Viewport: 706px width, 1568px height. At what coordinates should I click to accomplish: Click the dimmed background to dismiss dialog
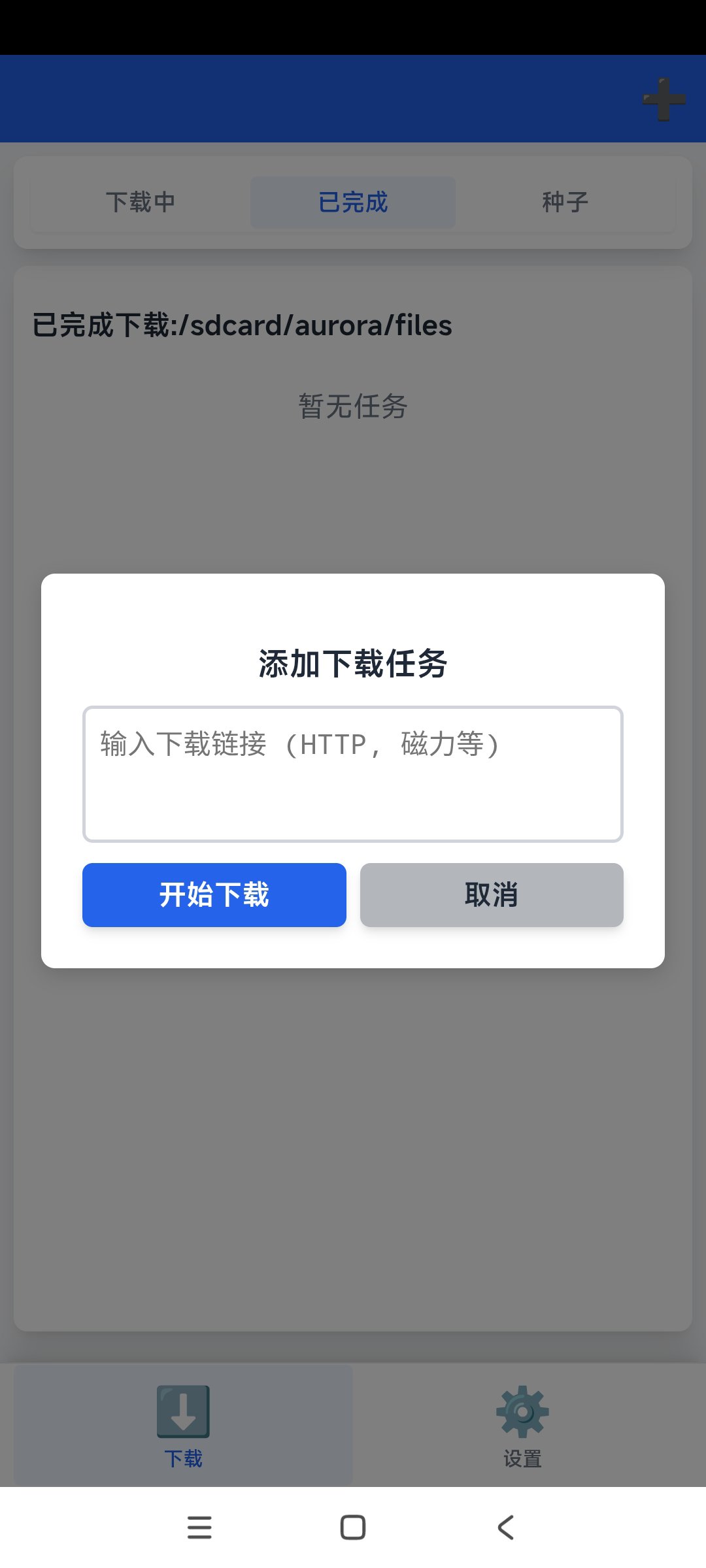353,1176
